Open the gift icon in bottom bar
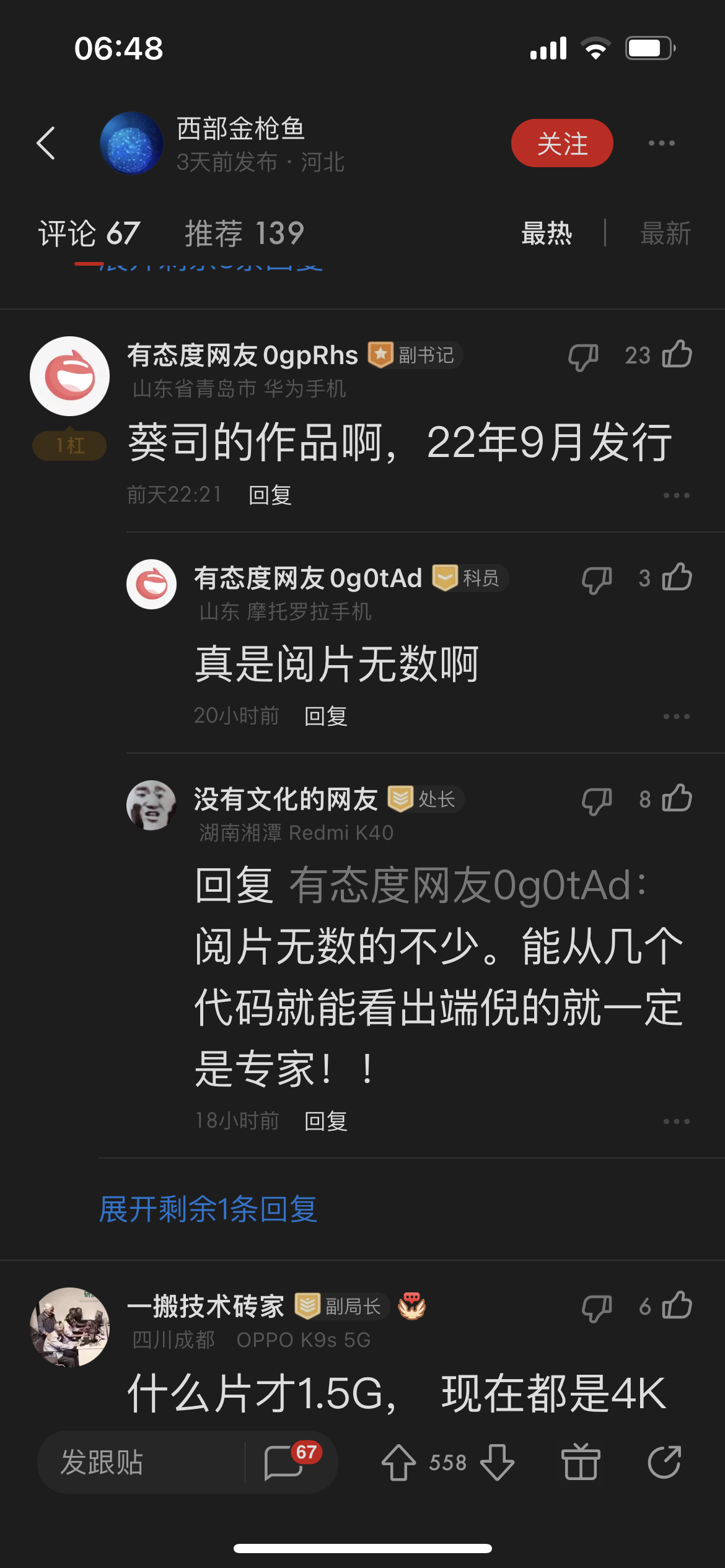Viewport: 725px width, 1568px height. point(581,1462)
